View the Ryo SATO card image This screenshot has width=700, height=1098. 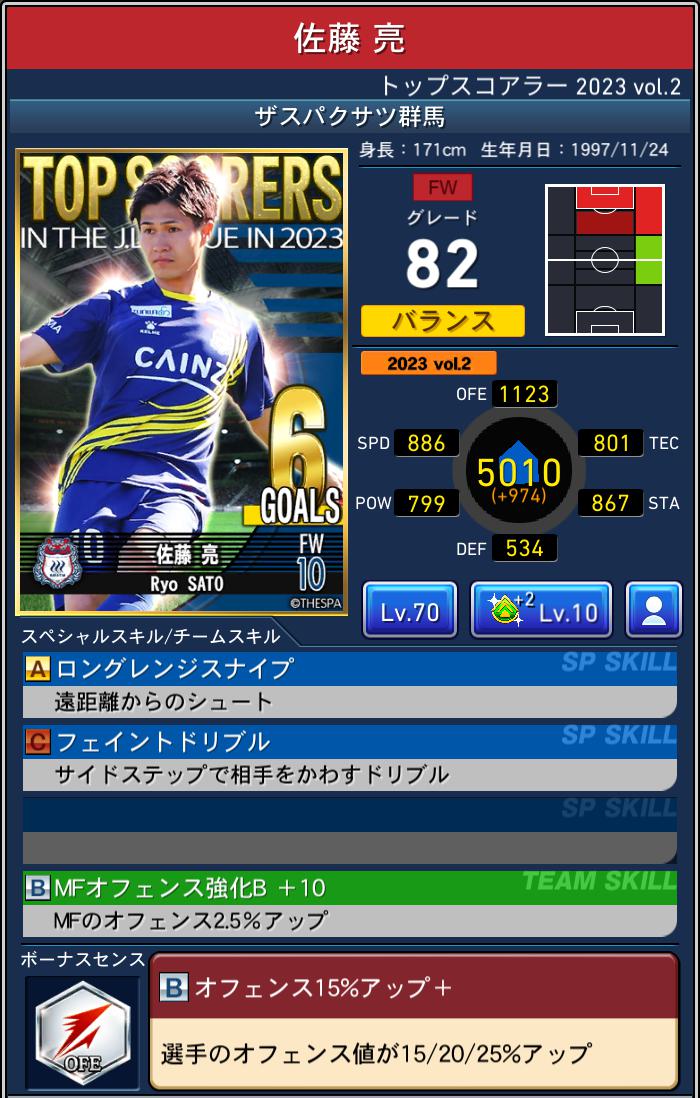[x=181, y=381]
